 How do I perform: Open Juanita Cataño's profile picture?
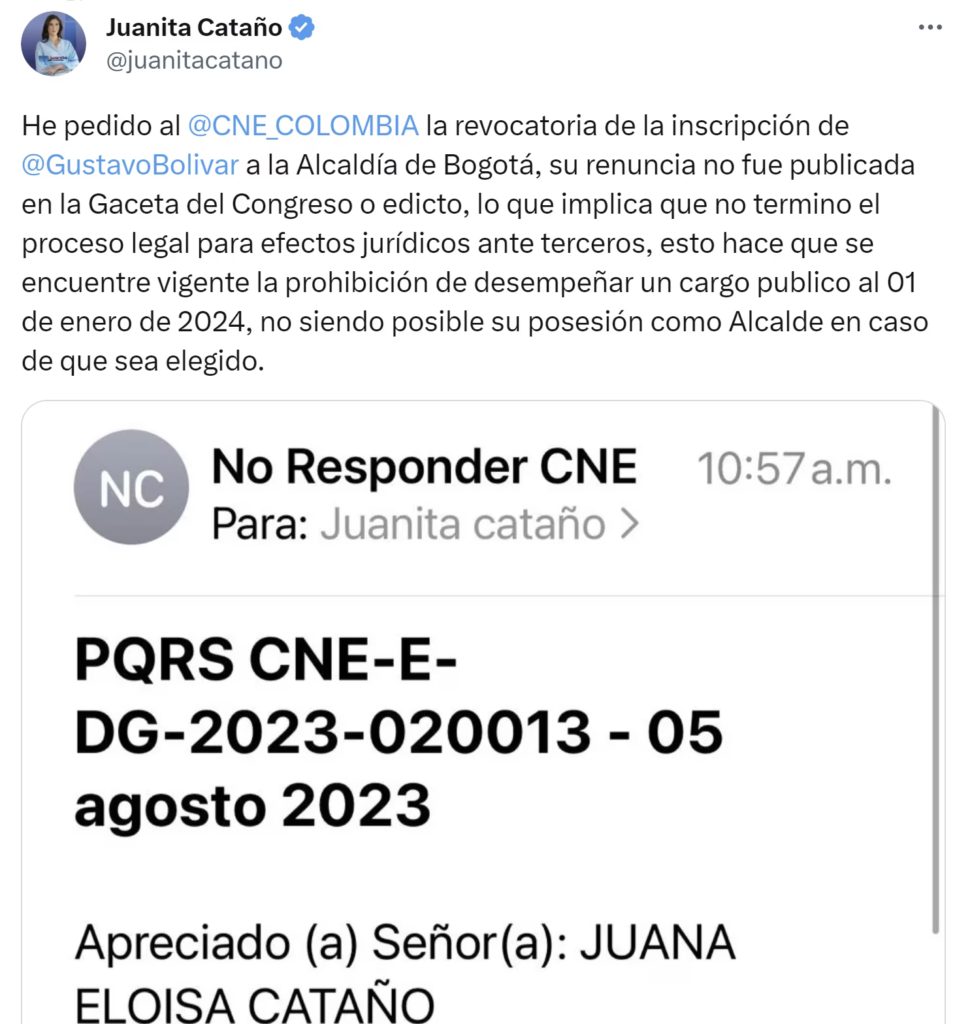tap(53, 44)
